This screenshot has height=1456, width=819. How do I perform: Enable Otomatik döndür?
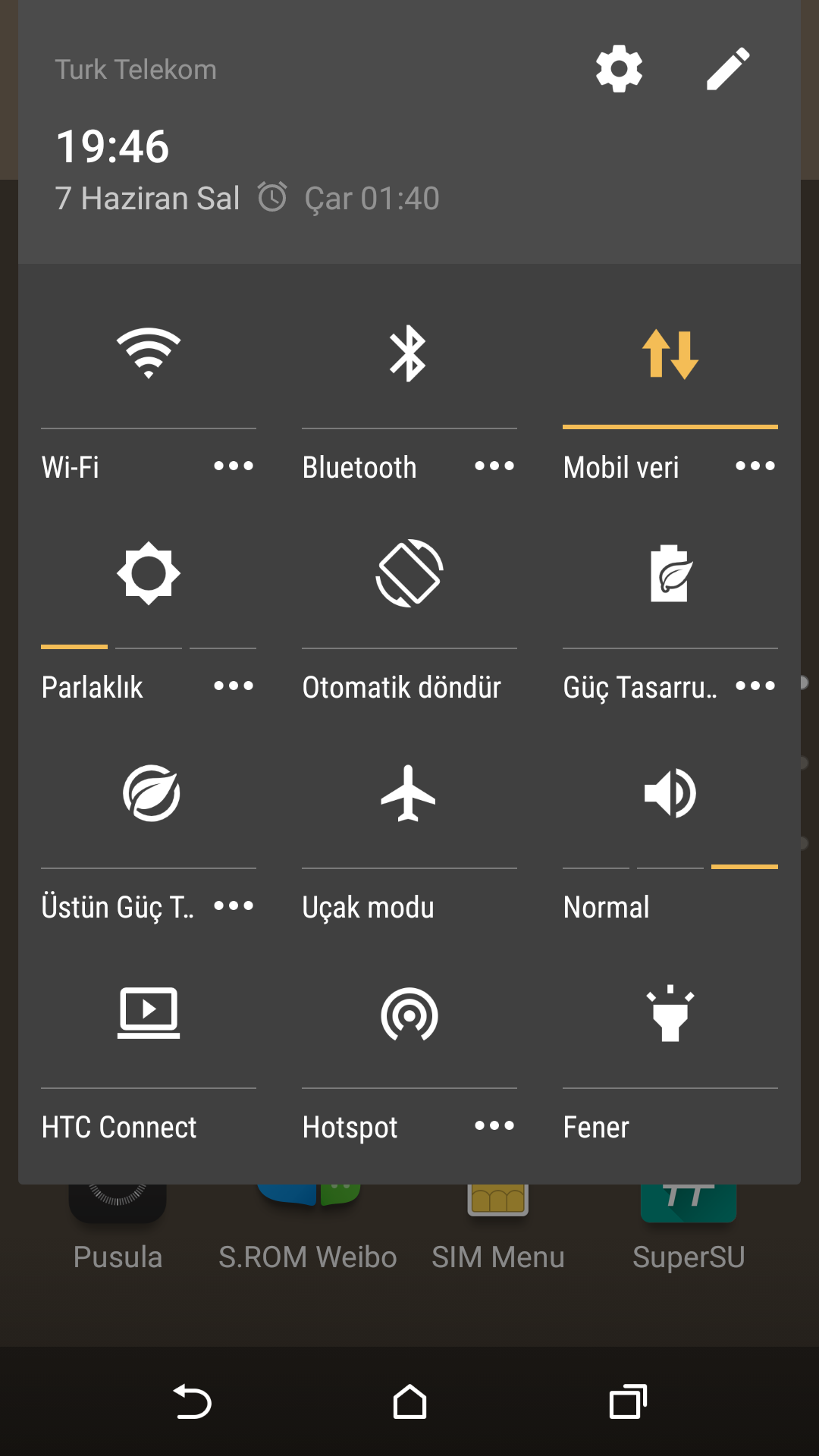tap(409, 573)
